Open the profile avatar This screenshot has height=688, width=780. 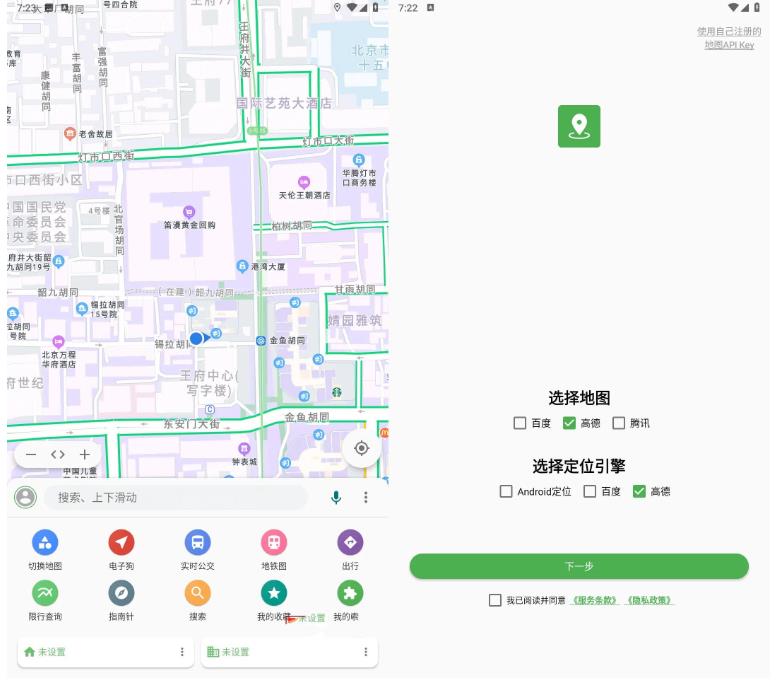point(26,497)
